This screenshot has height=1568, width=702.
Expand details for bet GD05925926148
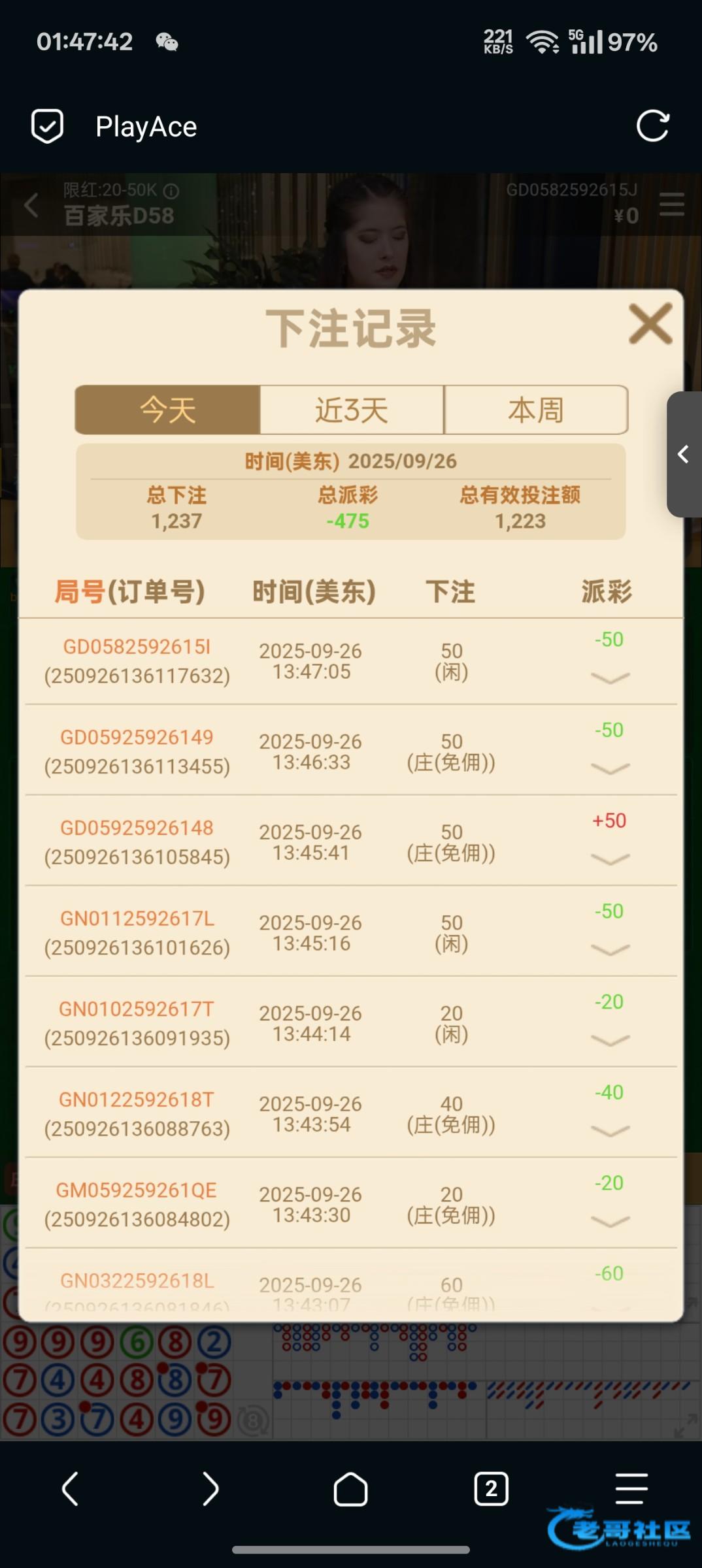point(609,858)
